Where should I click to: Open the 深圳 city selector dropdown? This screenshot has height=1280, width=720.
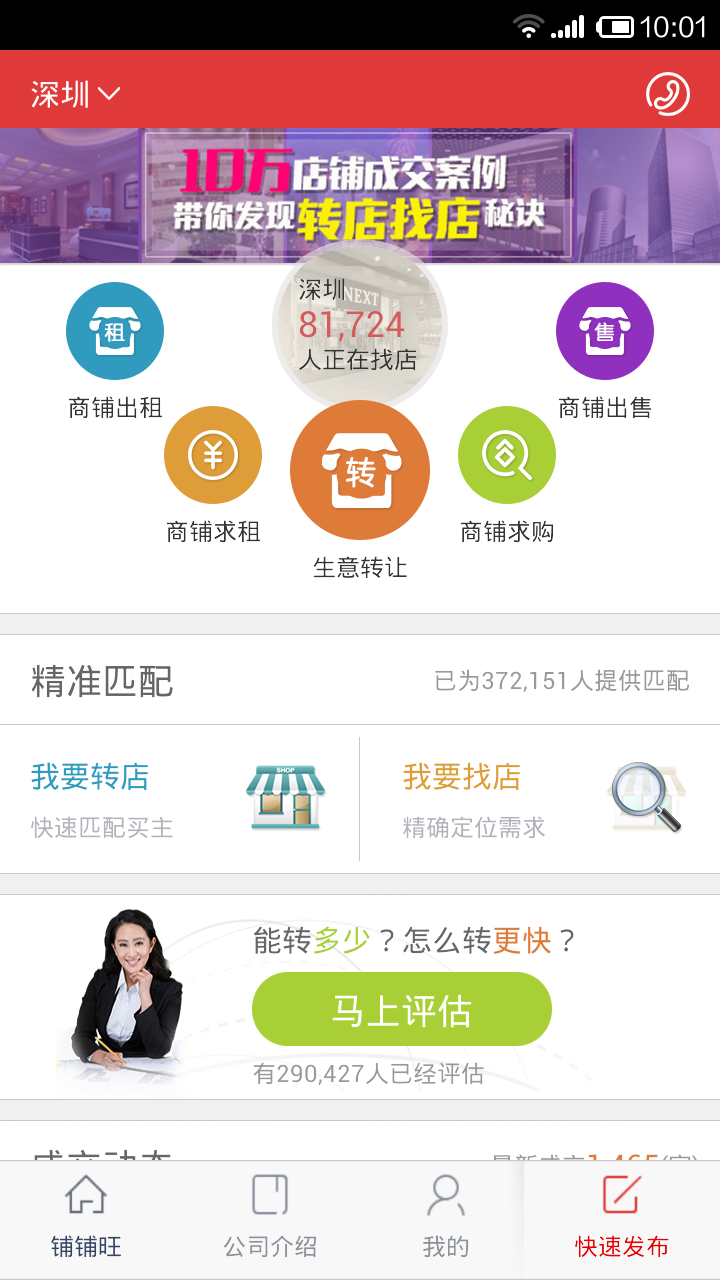75,95
